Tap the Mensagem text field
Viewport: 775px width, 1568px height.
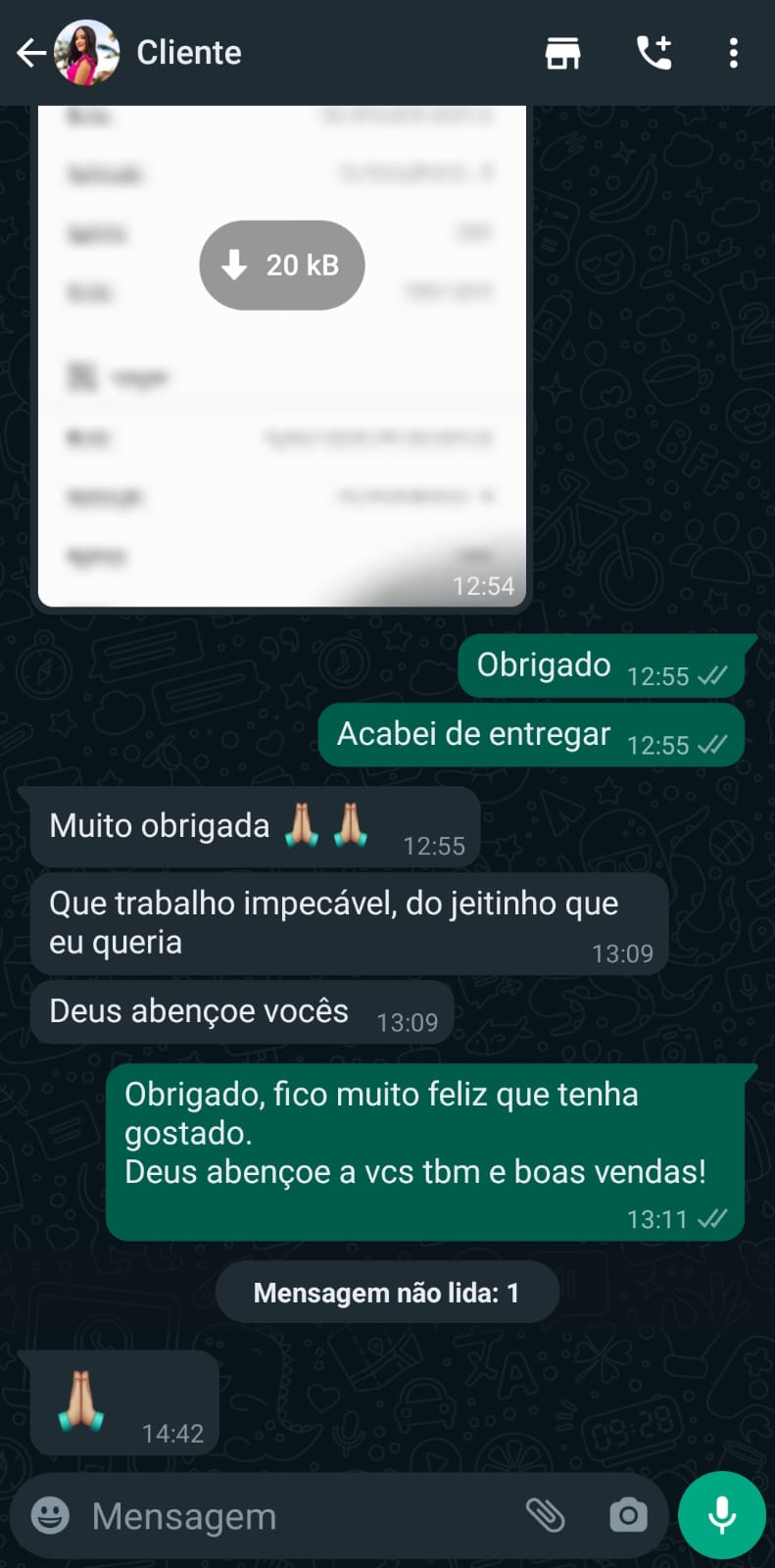point(294,1516)
